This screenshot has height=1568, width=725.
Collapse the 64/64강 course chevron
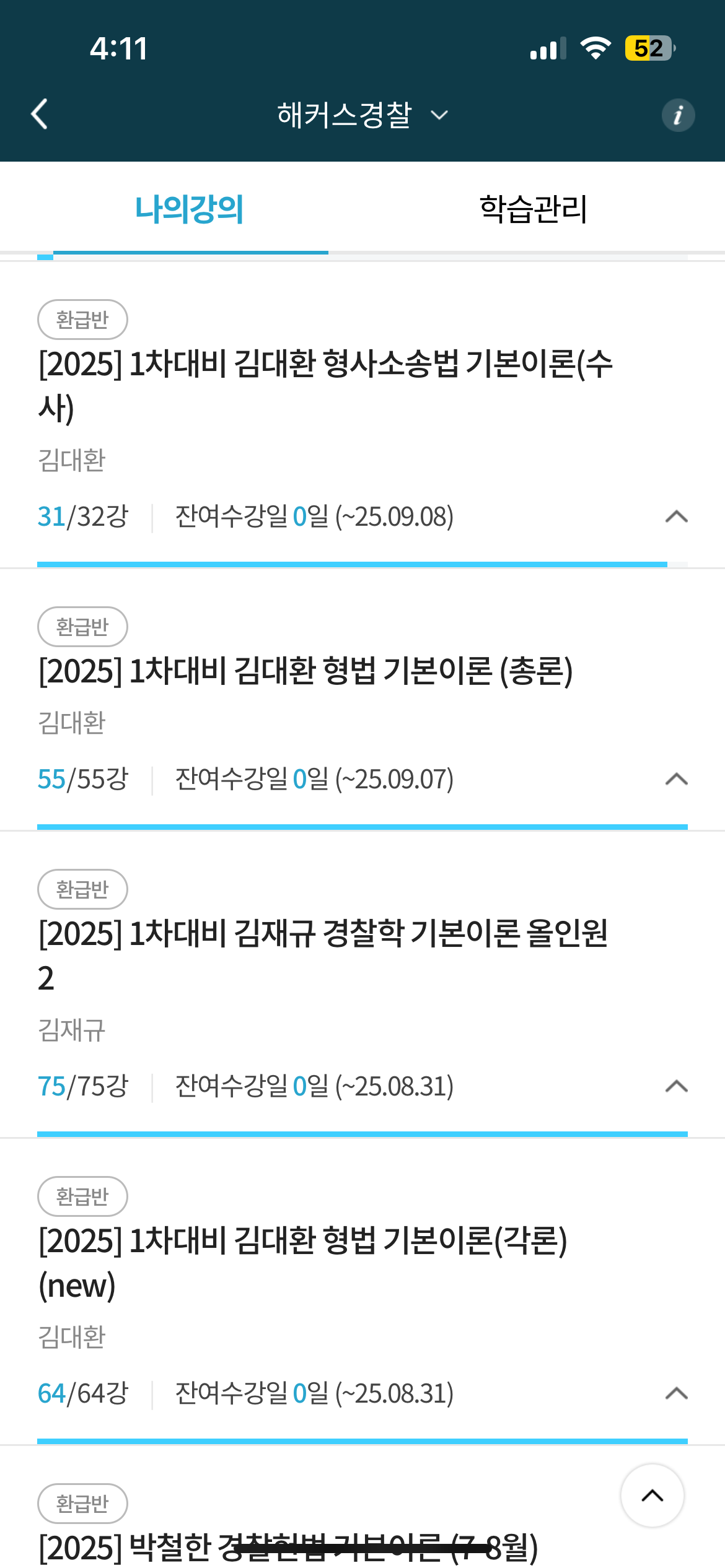pyautogui.click(x=676, y=1393)
